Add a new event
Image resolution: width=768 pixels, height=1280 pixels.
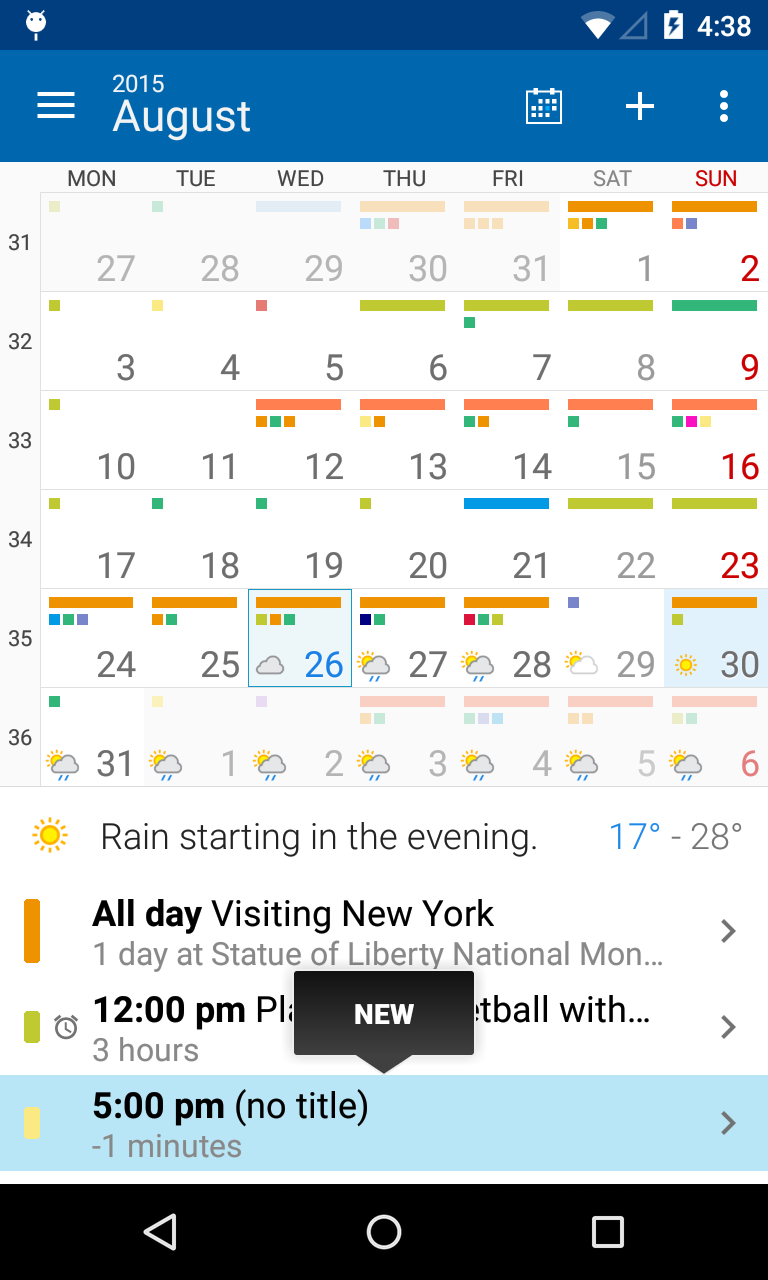tap(640, 106)
